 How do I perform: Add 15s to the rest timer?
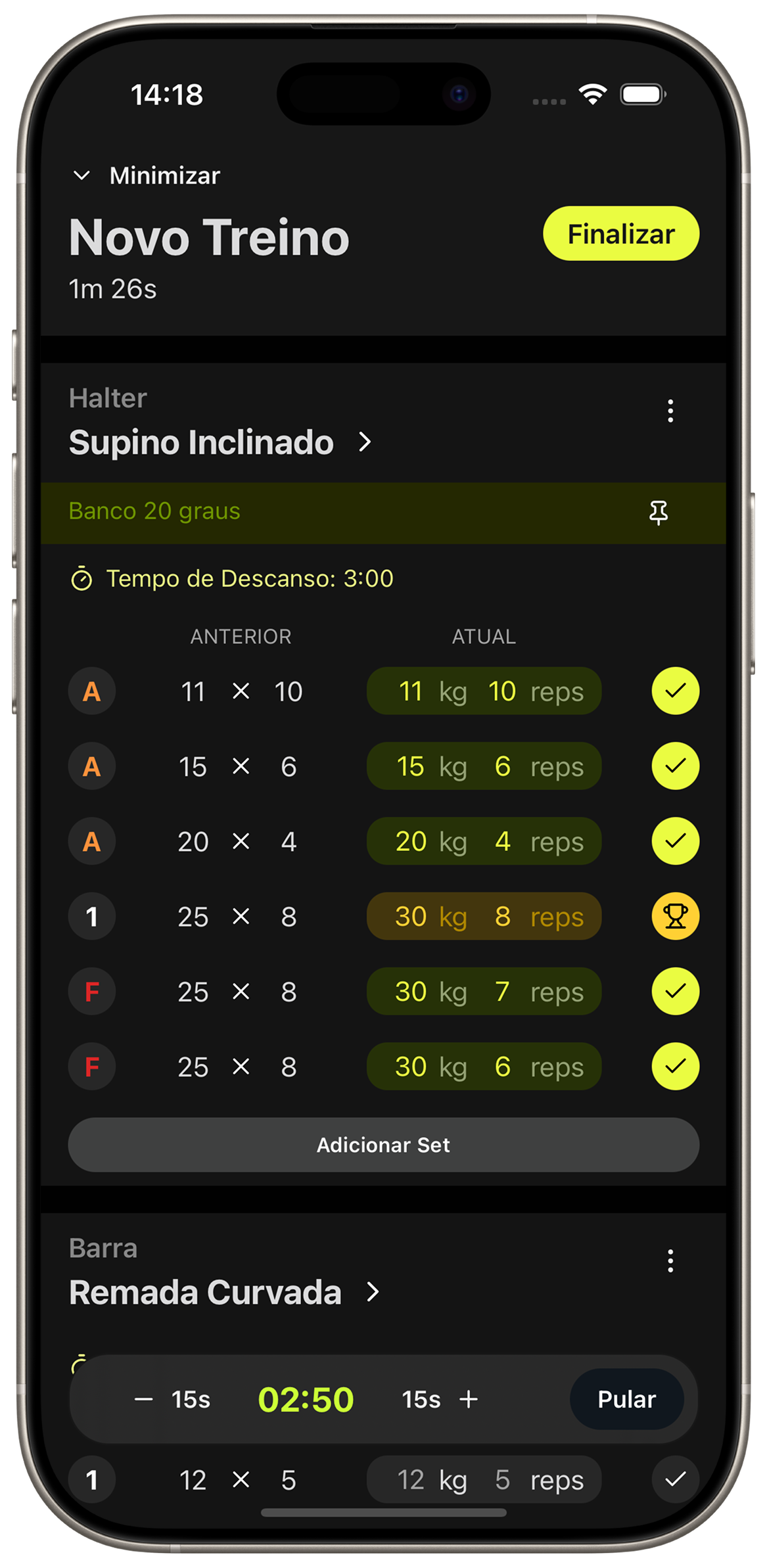(x=440, y=1399)
